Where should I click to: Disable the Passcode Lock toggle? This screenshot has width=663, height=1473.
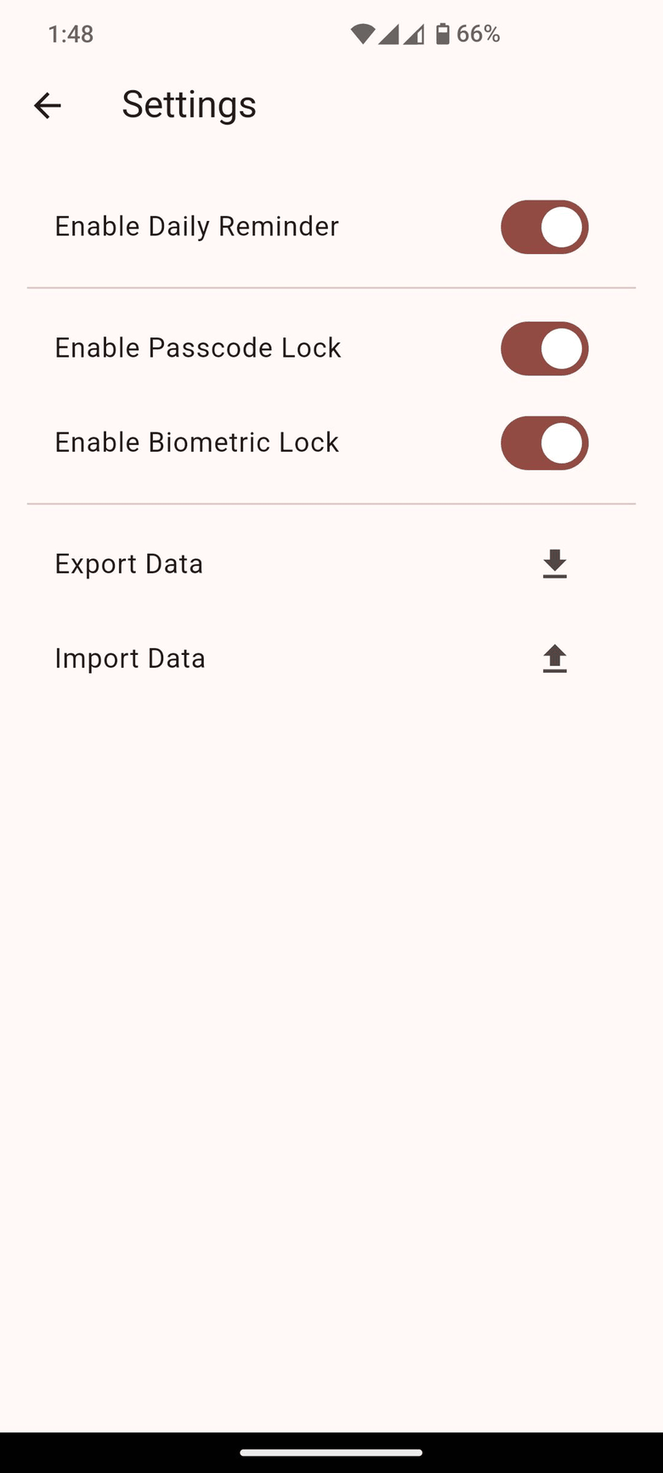(544, 348)
